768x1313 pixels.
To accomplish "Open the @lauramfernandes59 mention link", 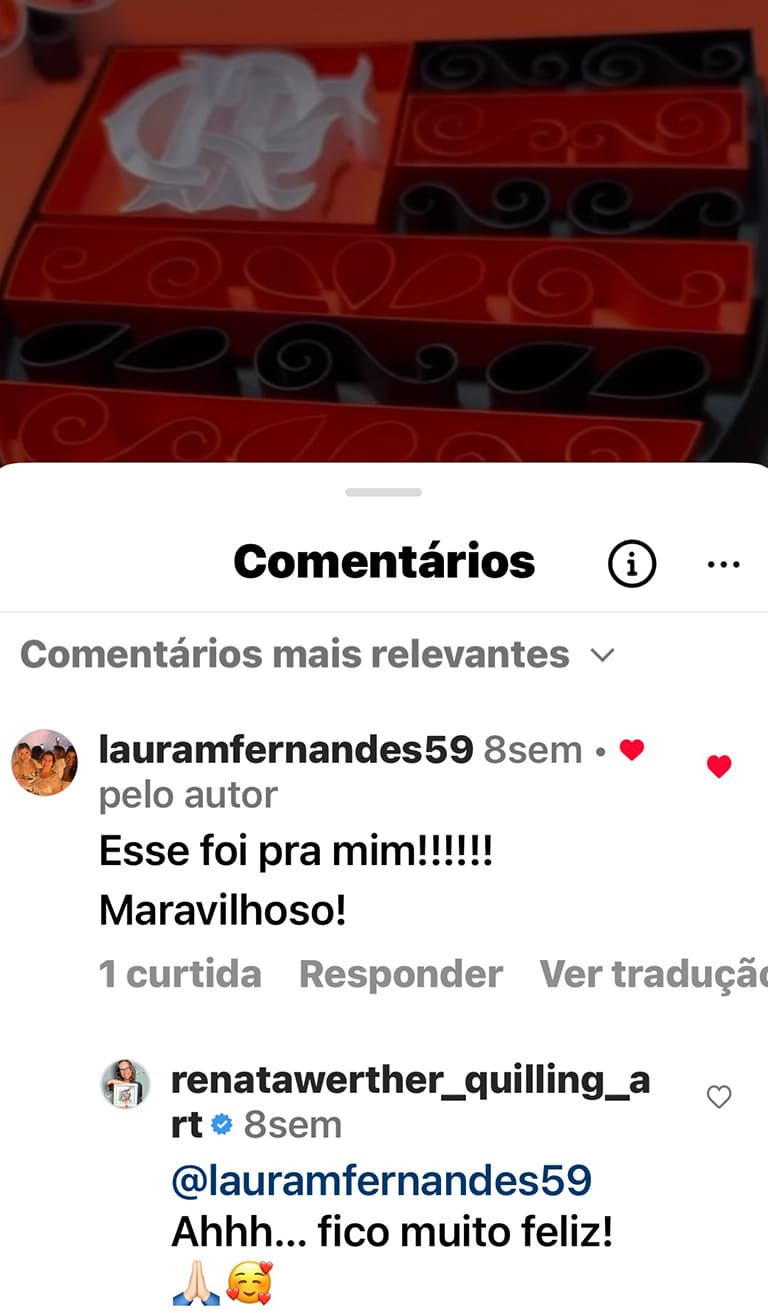I will pos(381,1181).
